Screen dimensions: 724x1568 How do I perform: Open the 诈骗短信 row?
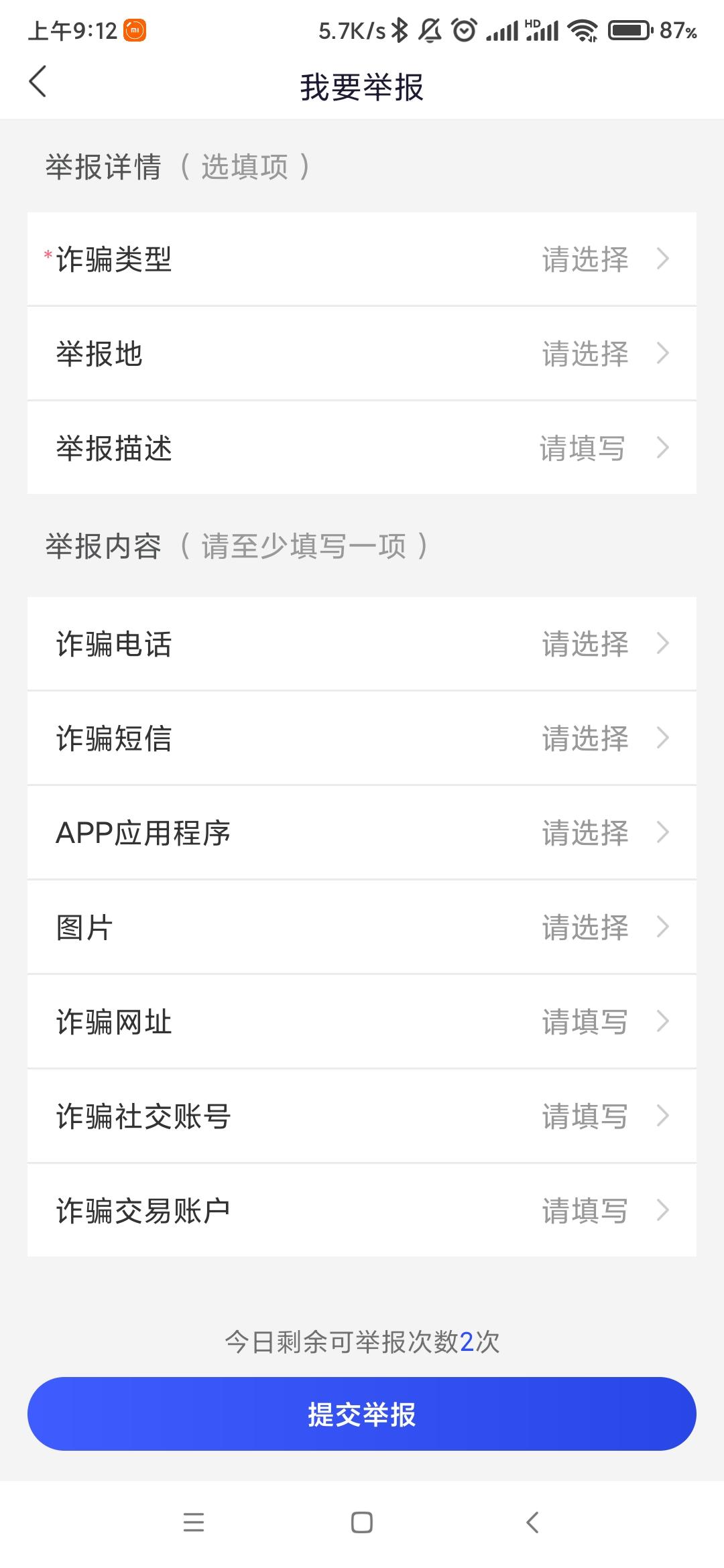point(362,738)
